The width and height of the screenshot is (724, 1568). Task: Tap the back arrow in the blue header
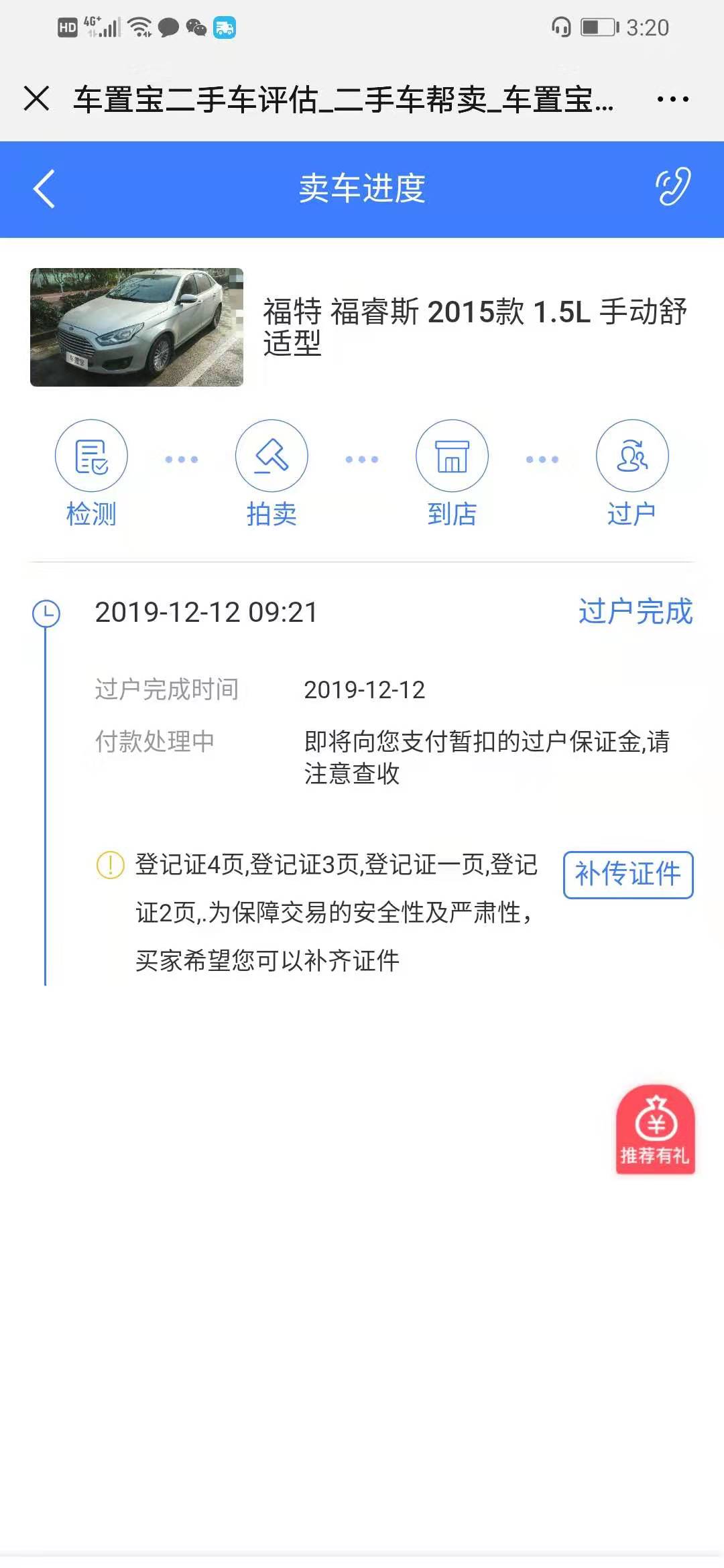pyautogui.click(x=43, y=188)
